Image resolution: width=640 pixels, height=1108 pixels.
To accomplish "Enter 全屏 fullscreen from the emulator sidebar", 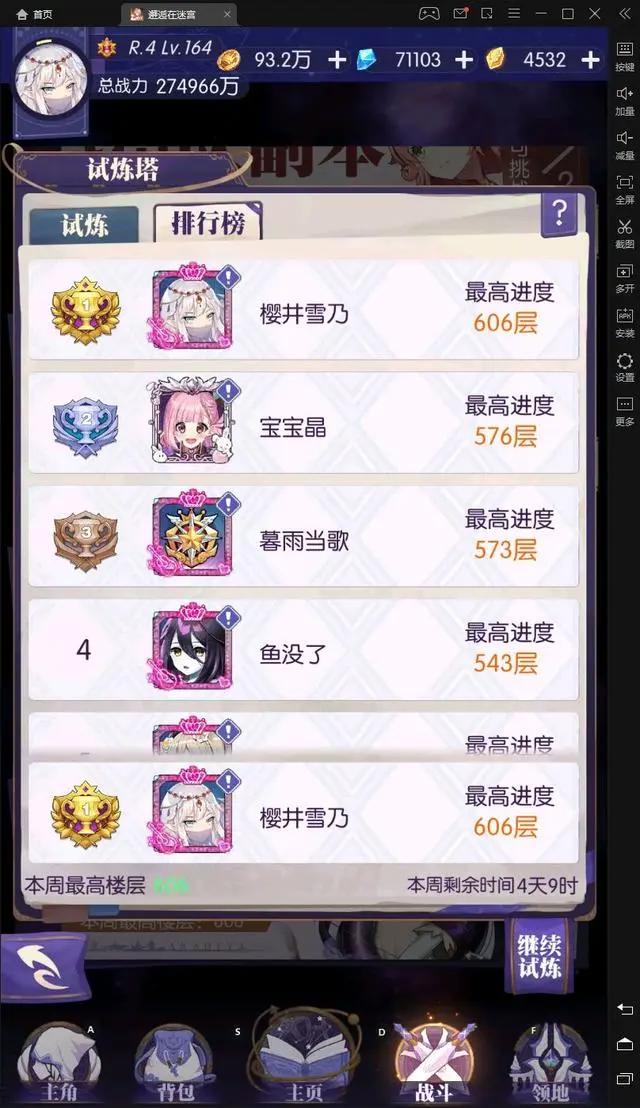I will point(625,188).
